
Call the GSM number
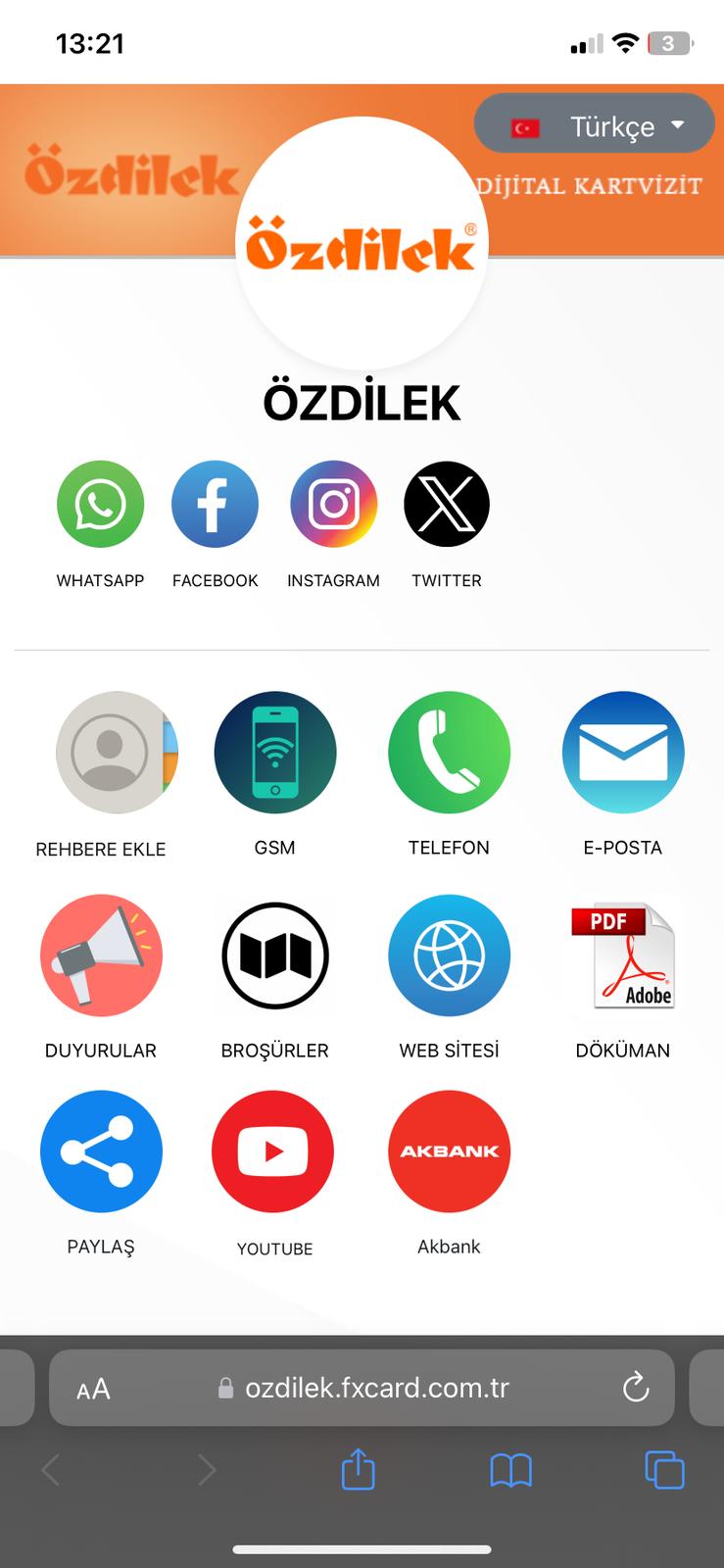point(275,753)
